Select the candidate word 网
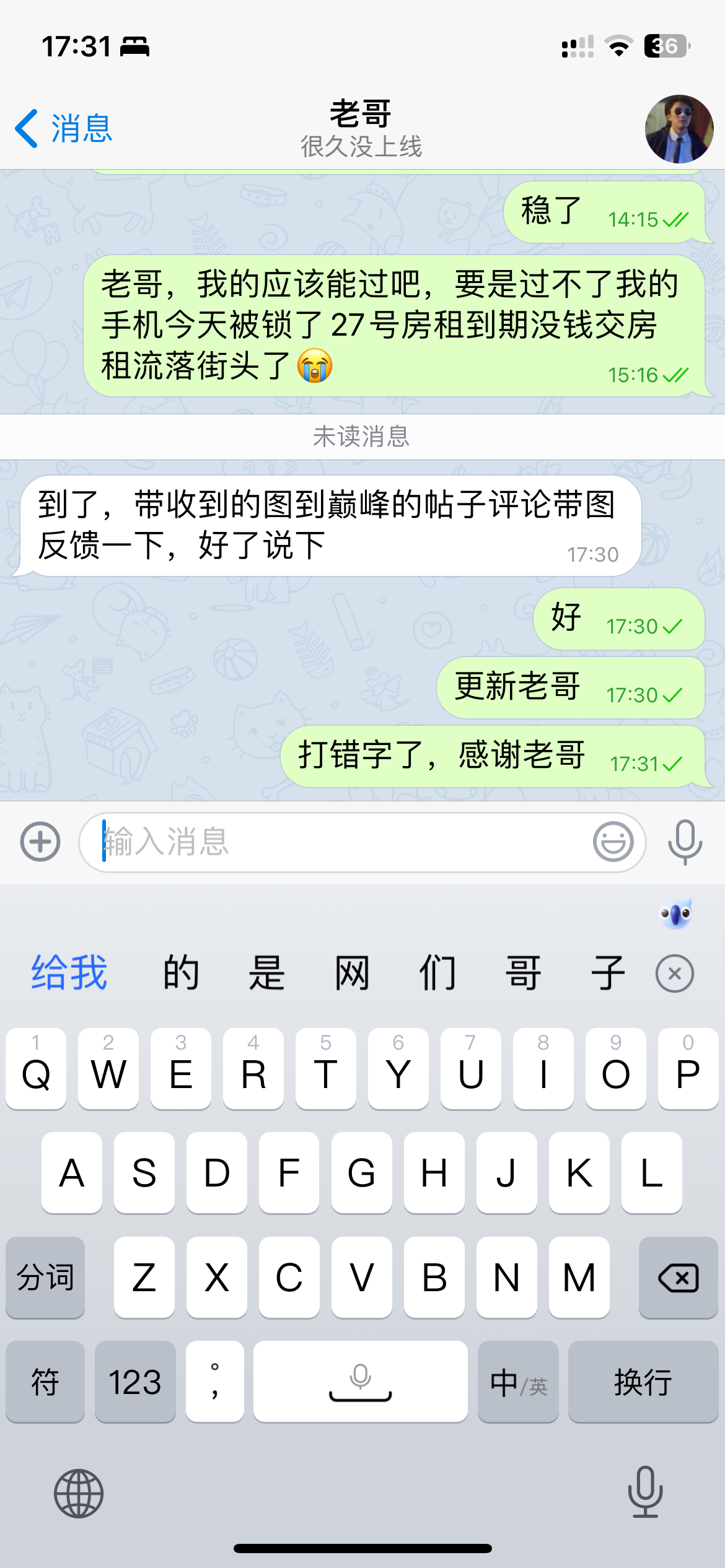 [x=352, y=973]
